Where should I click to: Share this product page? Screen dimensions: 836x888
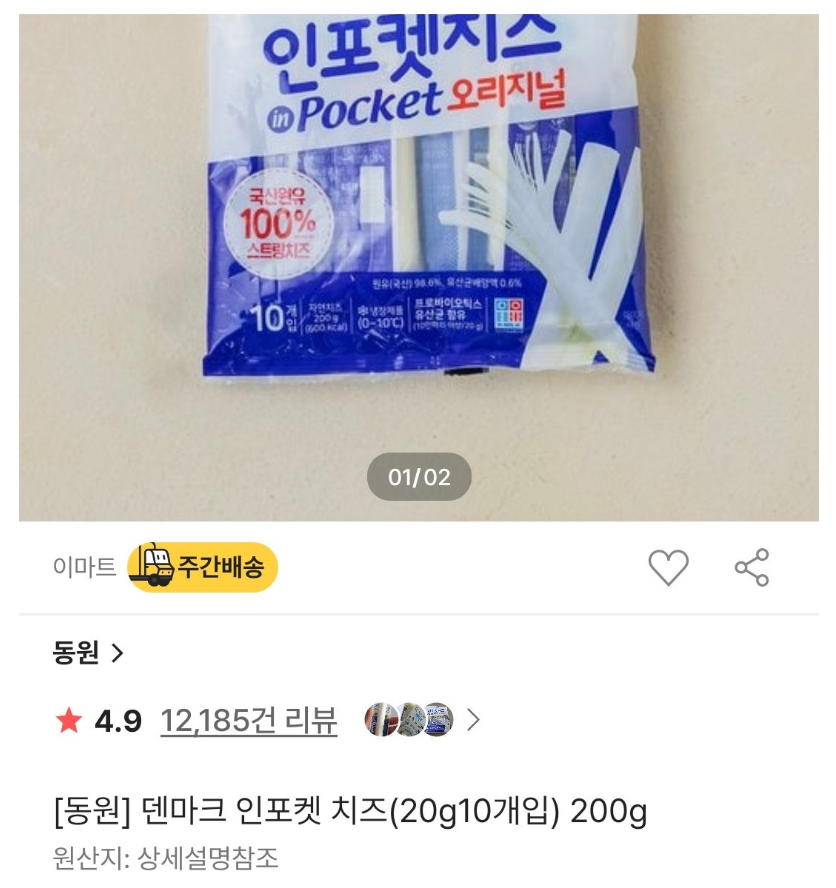[x=751, y=568]
